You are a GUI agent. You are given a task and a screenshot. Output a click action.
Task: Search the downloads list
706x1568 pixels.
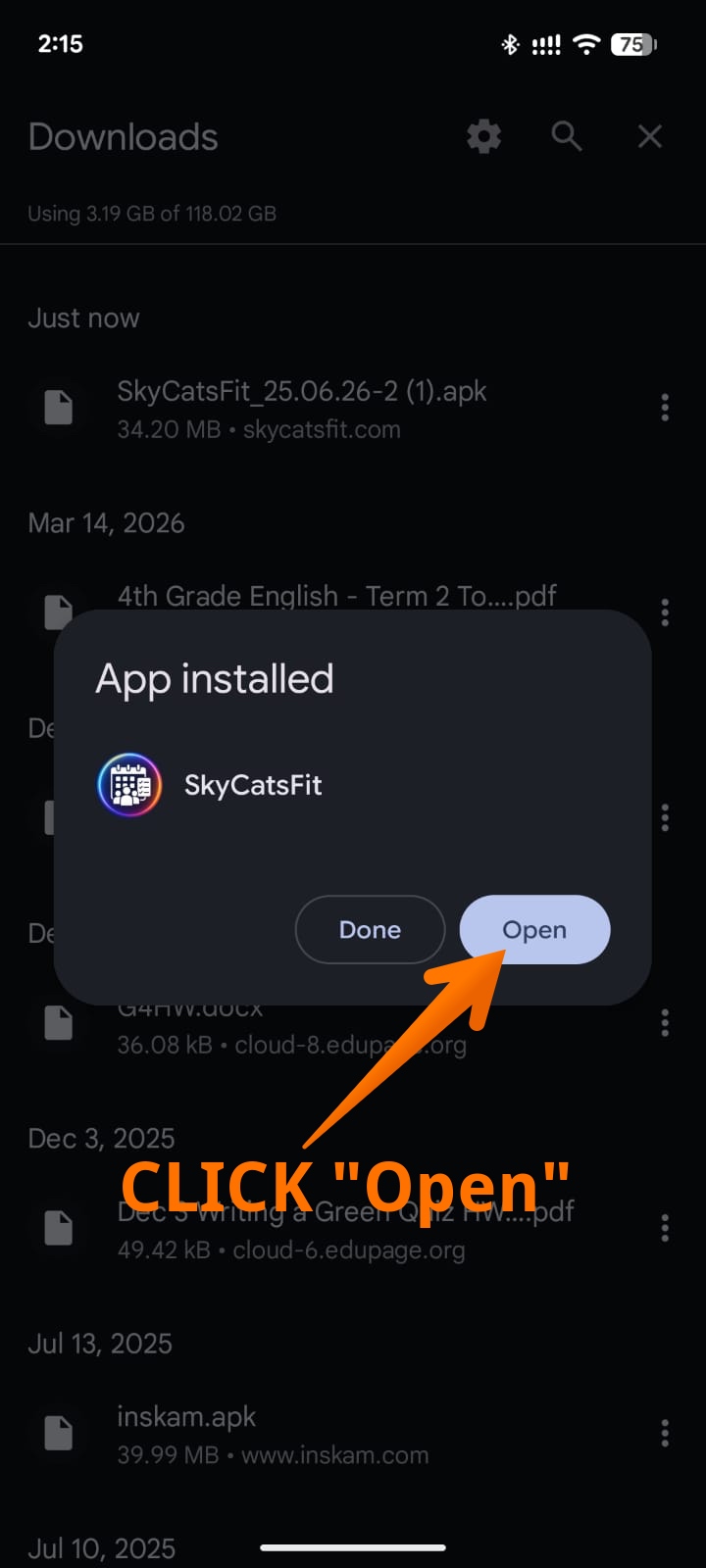(567, 136)
